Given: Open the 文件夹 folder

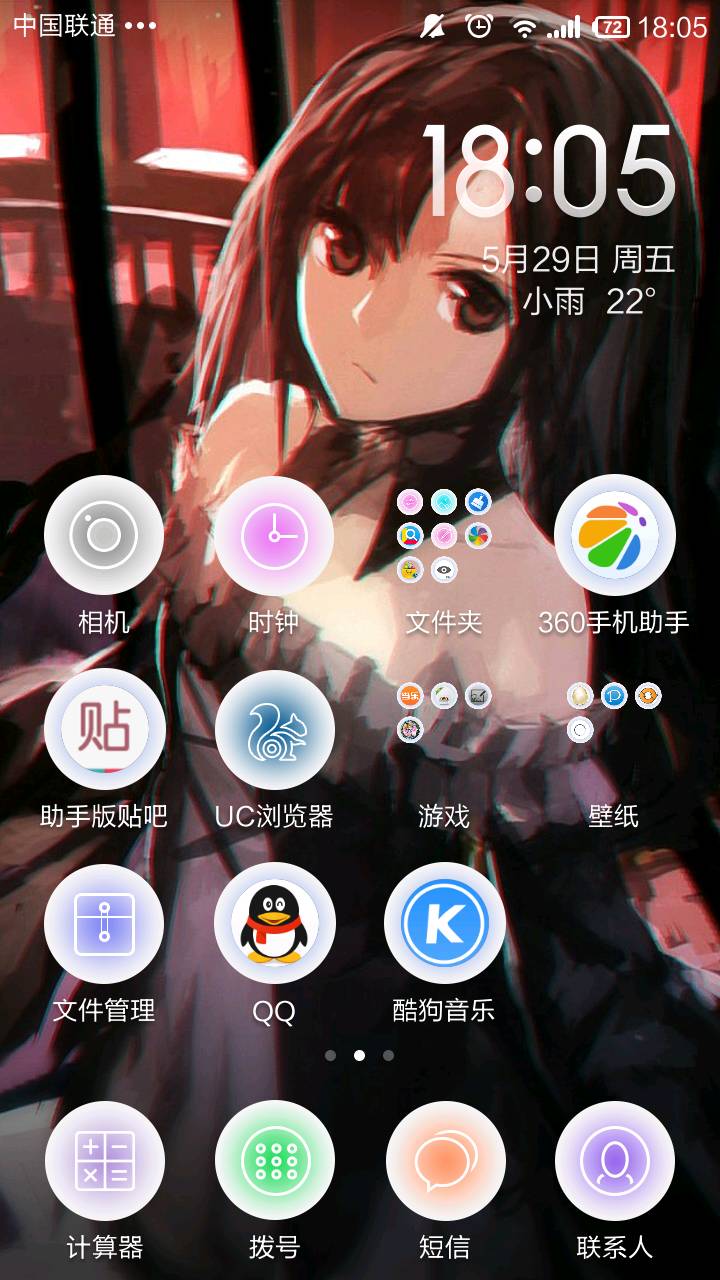Looking at the screenshot, I should pyautogui.click(x=444, y=536).
